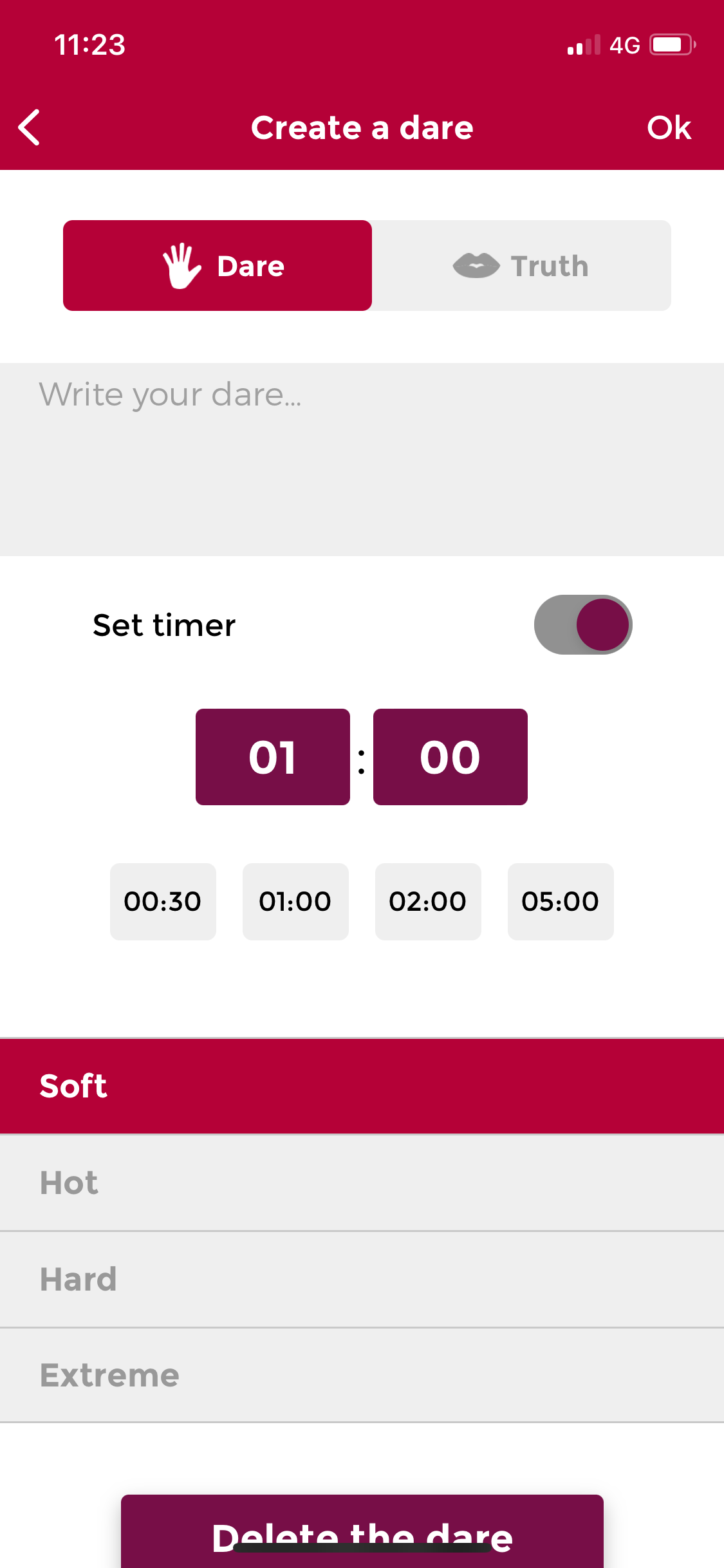The width and height of the screenshot is (724, 1568).
Task: Go back using the top-left arrow
Action: click(30, 127)
